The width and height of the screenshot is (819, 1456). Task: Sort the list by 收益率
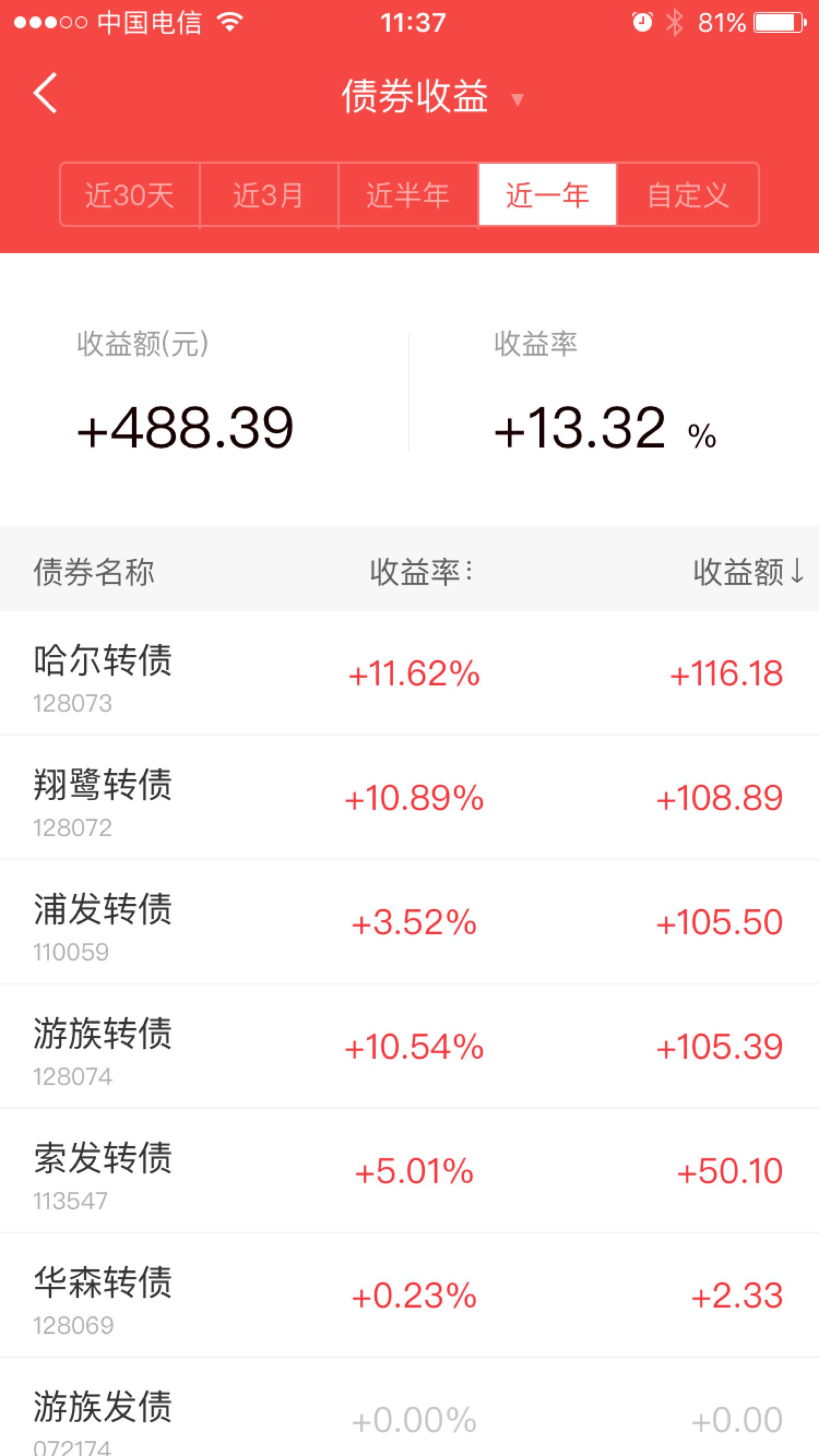[422, 571]
